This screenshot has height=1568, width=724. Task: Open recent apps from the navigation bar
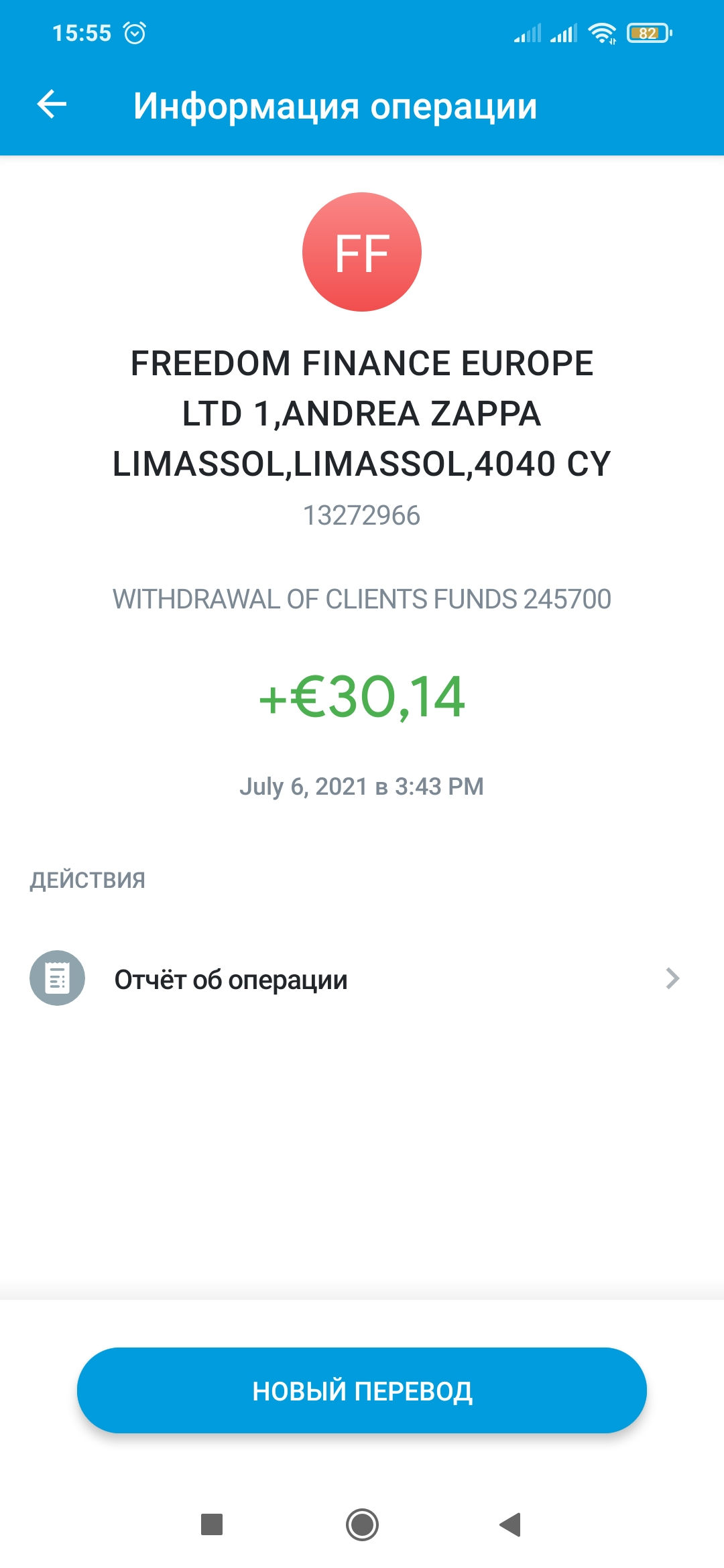212,1524
